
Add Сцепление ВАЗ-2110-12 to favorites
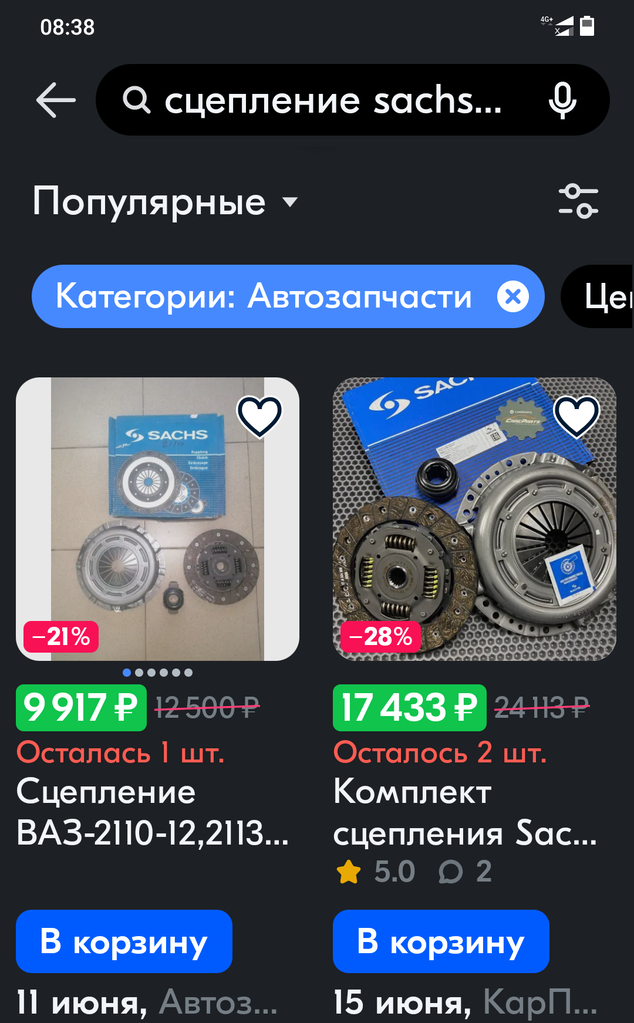[x=260, y=417]
